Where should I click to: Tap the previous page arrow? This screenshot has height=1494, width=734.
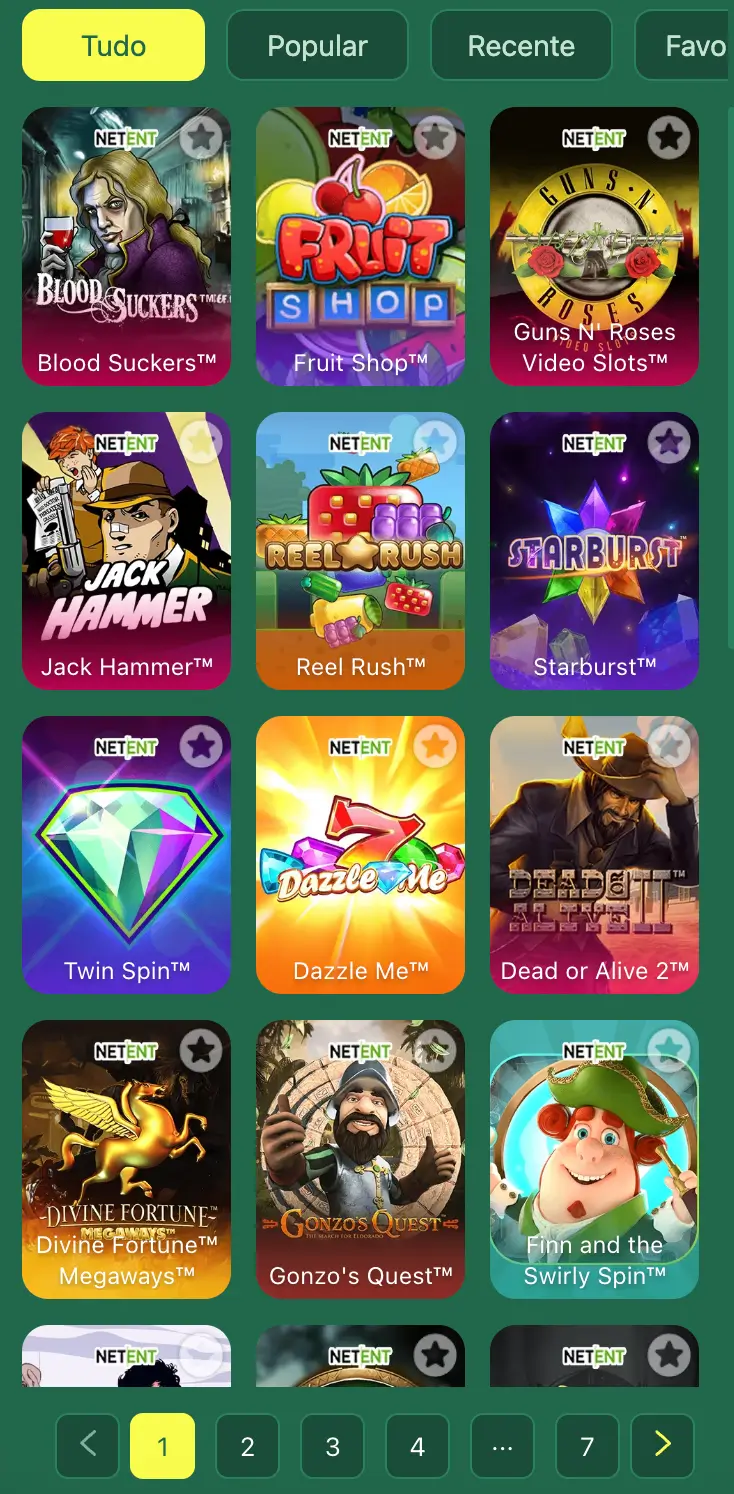pyautogui.click(x=88, y=1446)
